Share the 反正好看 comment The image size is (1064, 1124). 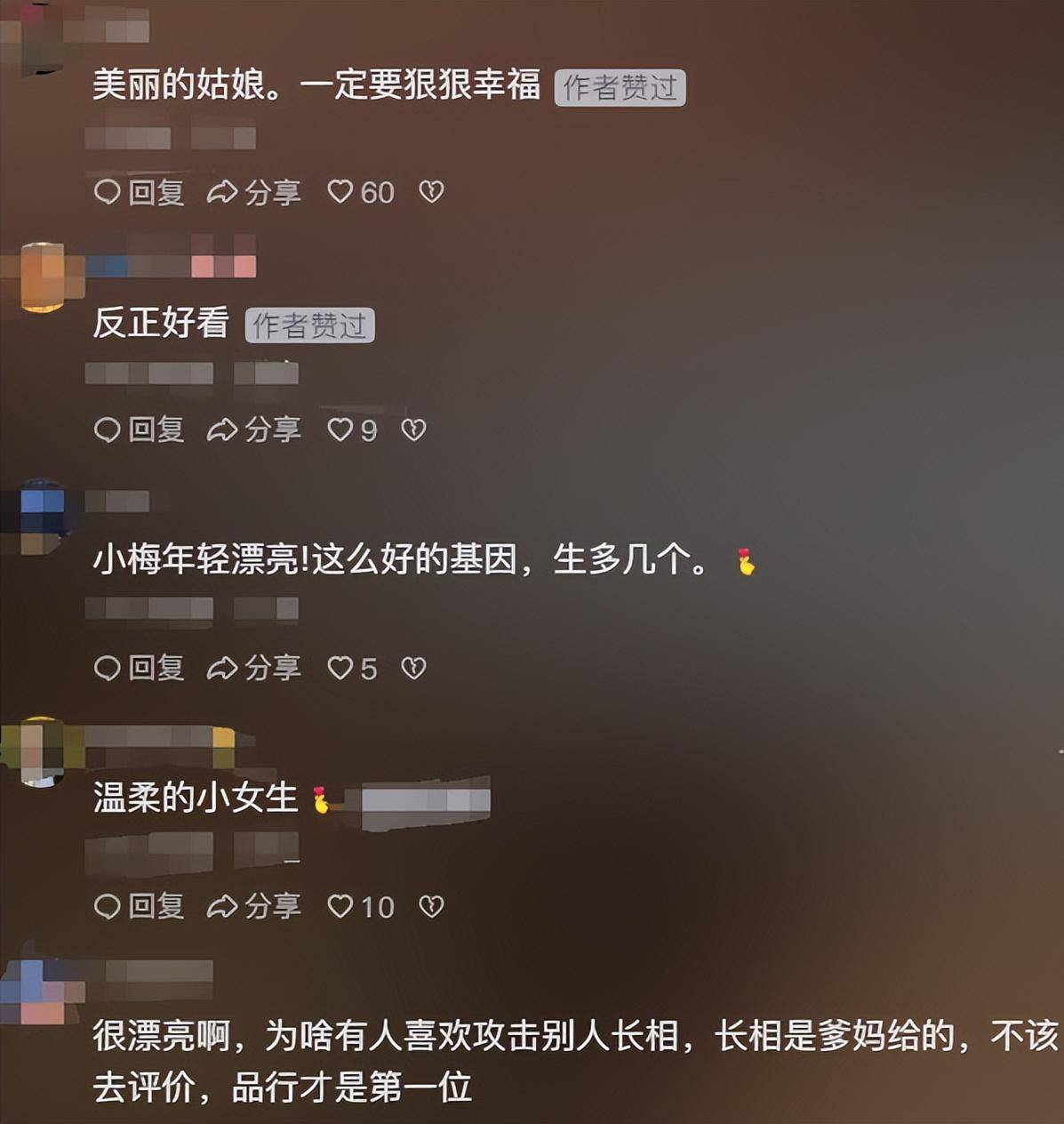(254, 430)
